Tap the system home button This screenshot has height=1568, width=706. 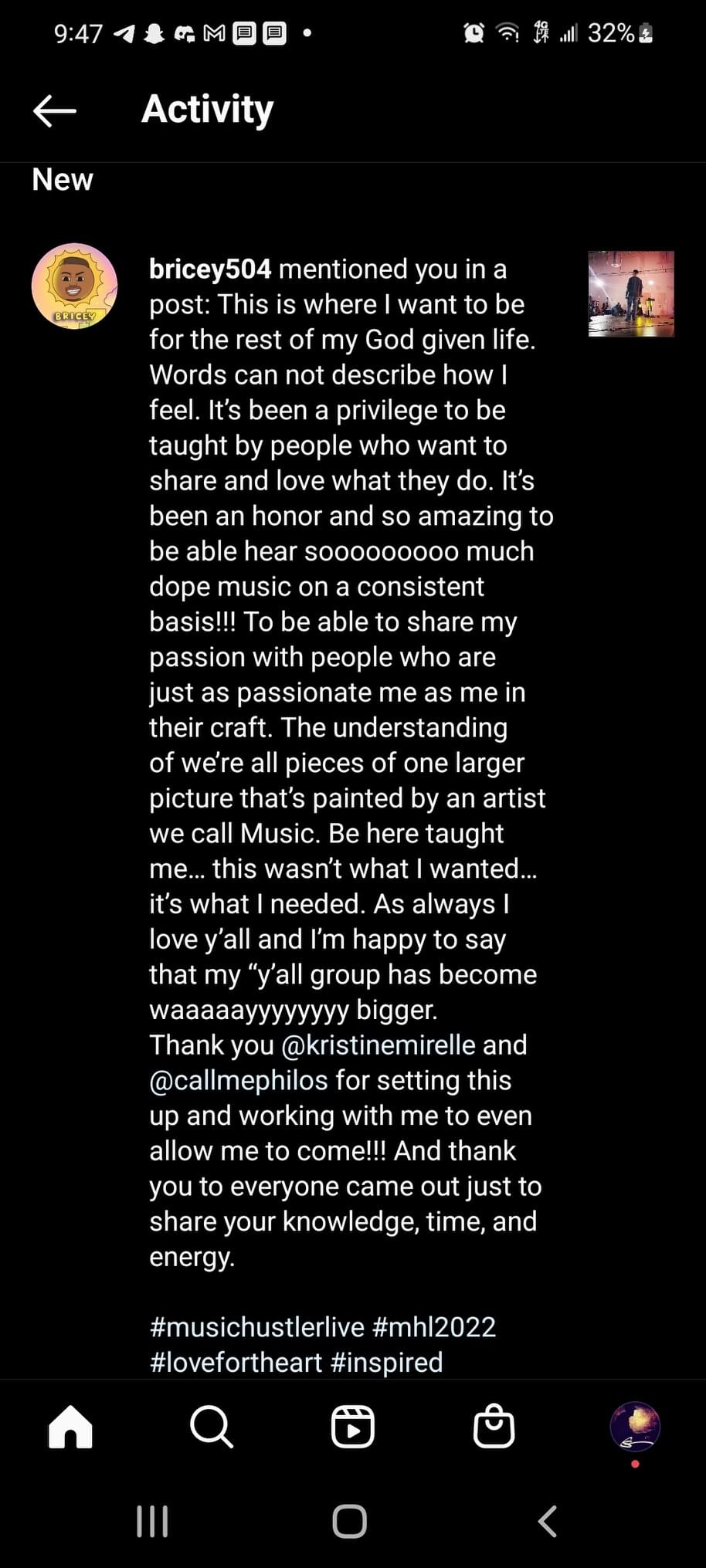[350, 1522]
